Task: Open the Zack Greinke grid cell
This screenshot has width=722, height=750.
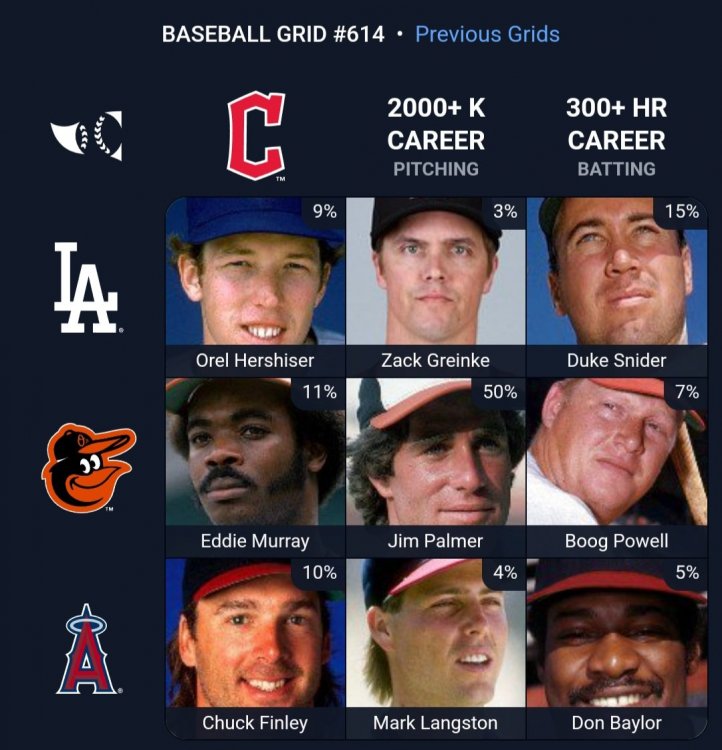Action: tap(435, 287)
